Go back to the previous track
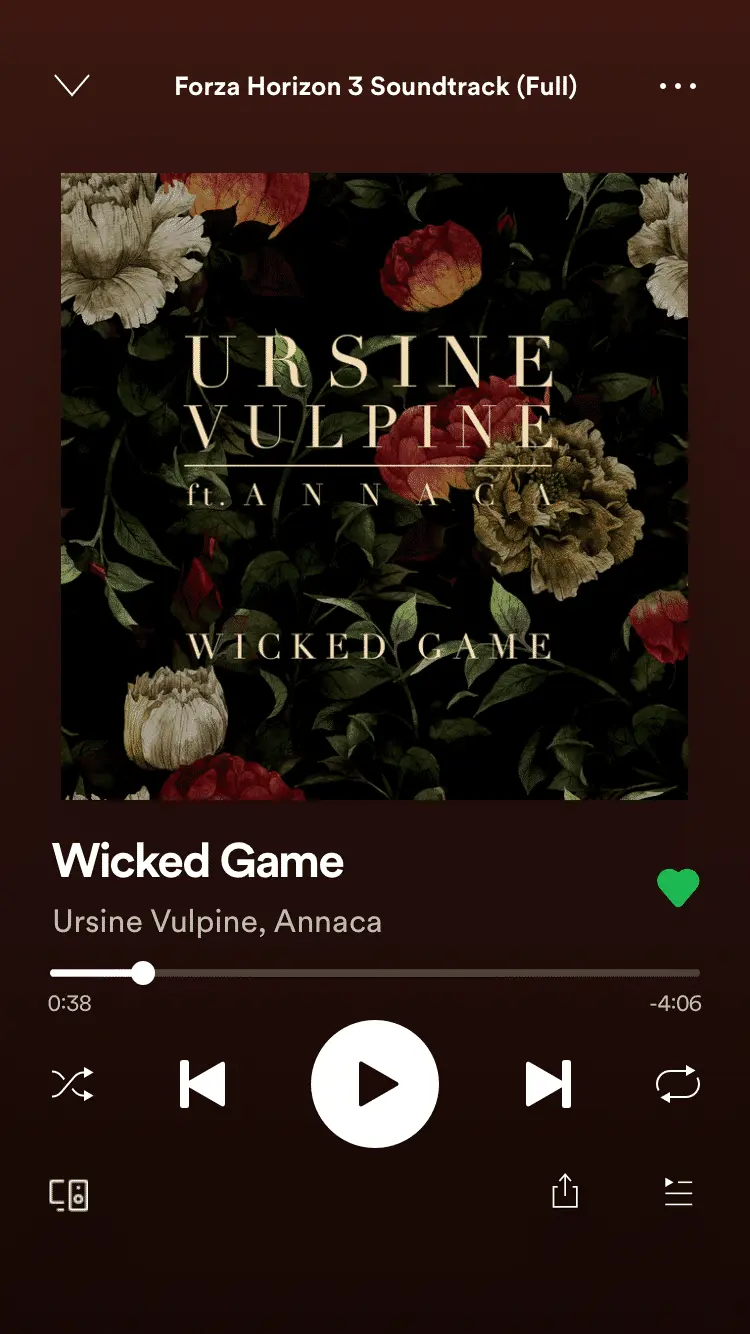Screen dimensions: 750x1334 click(203, 1084)
